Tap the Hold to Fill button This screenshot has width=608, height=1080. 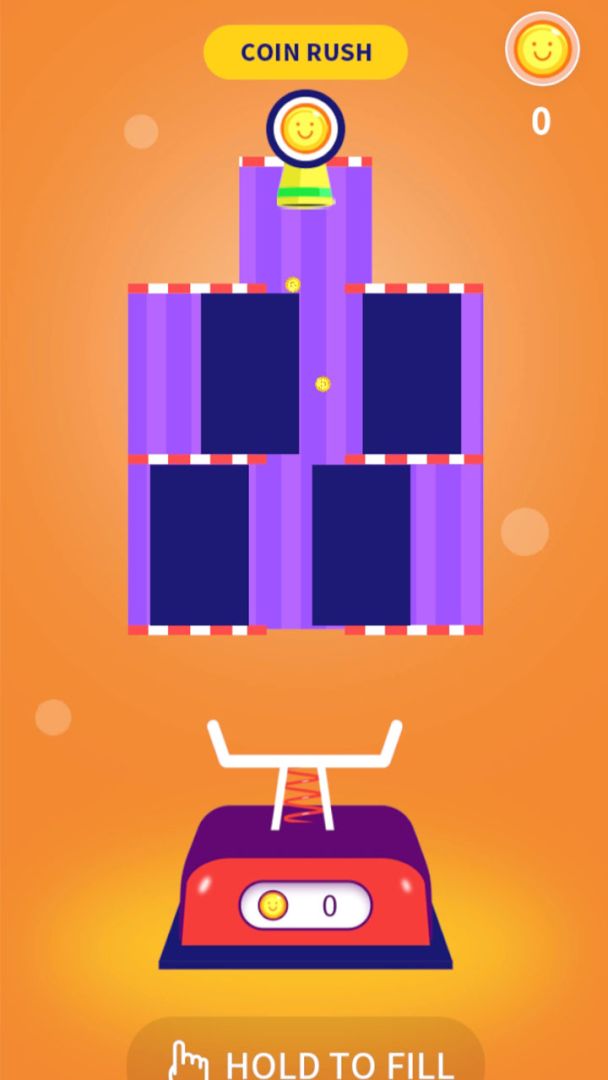point(306,1055)
